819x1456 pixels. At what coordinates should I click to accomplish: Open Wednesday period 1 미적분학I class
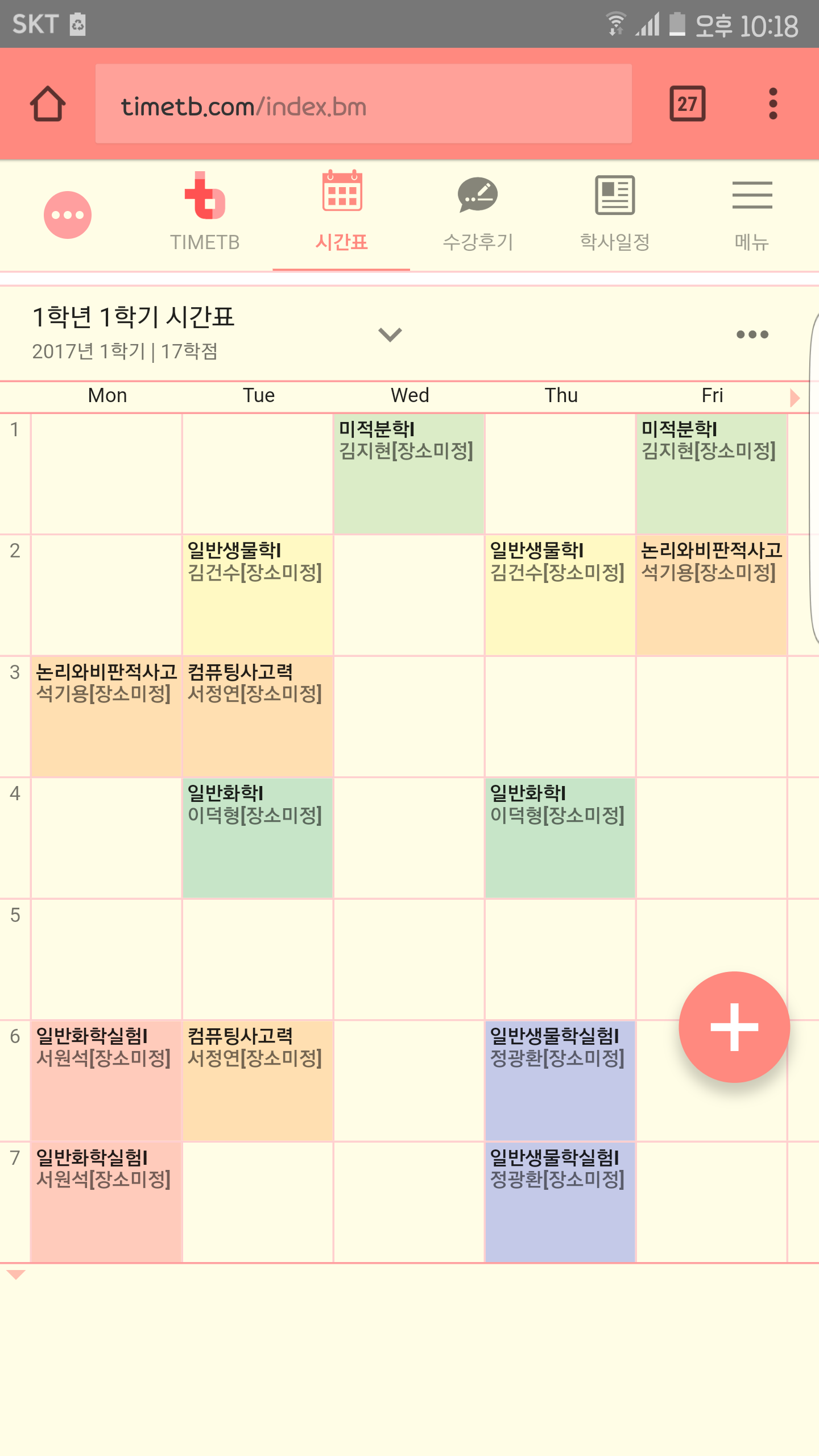[408, 473]
